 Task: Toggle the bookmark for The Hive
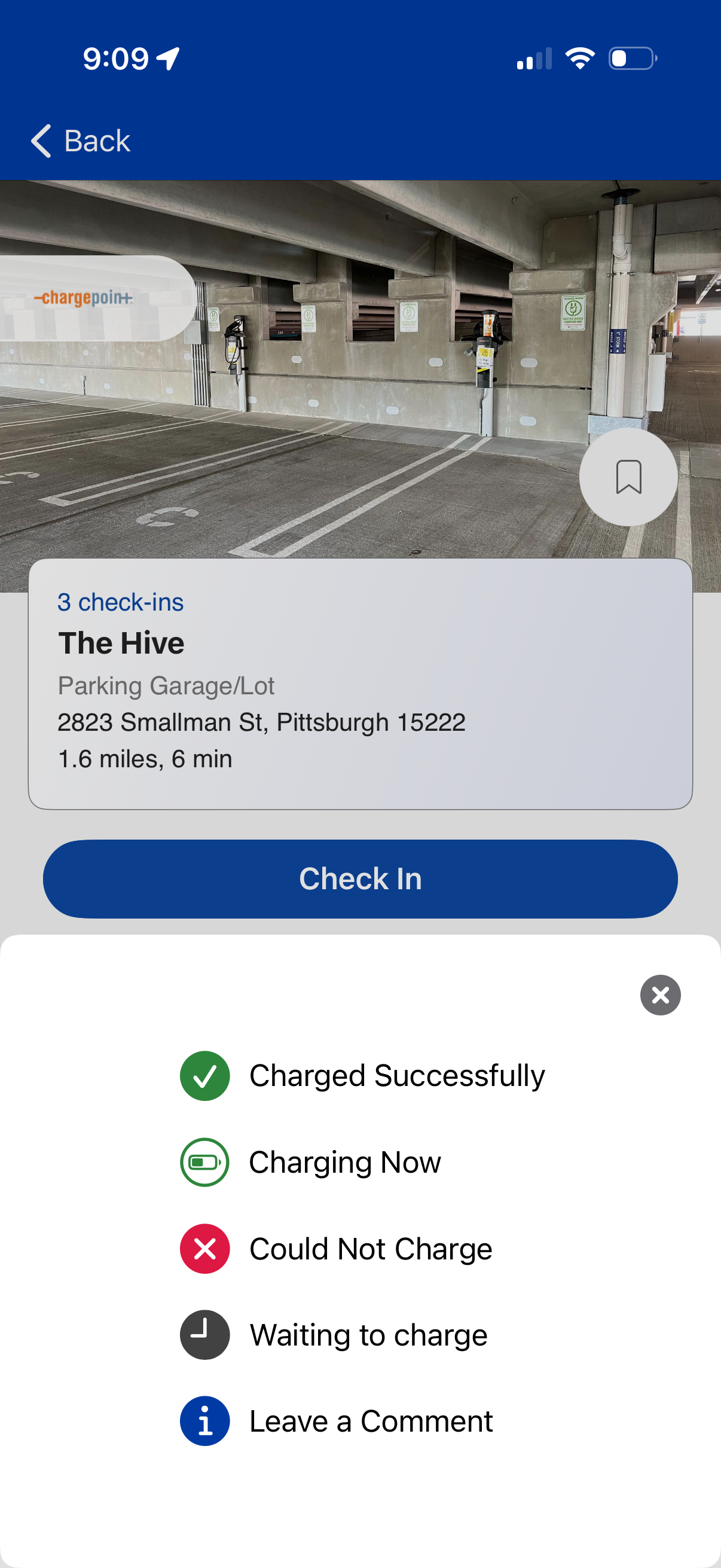[628, 477]
